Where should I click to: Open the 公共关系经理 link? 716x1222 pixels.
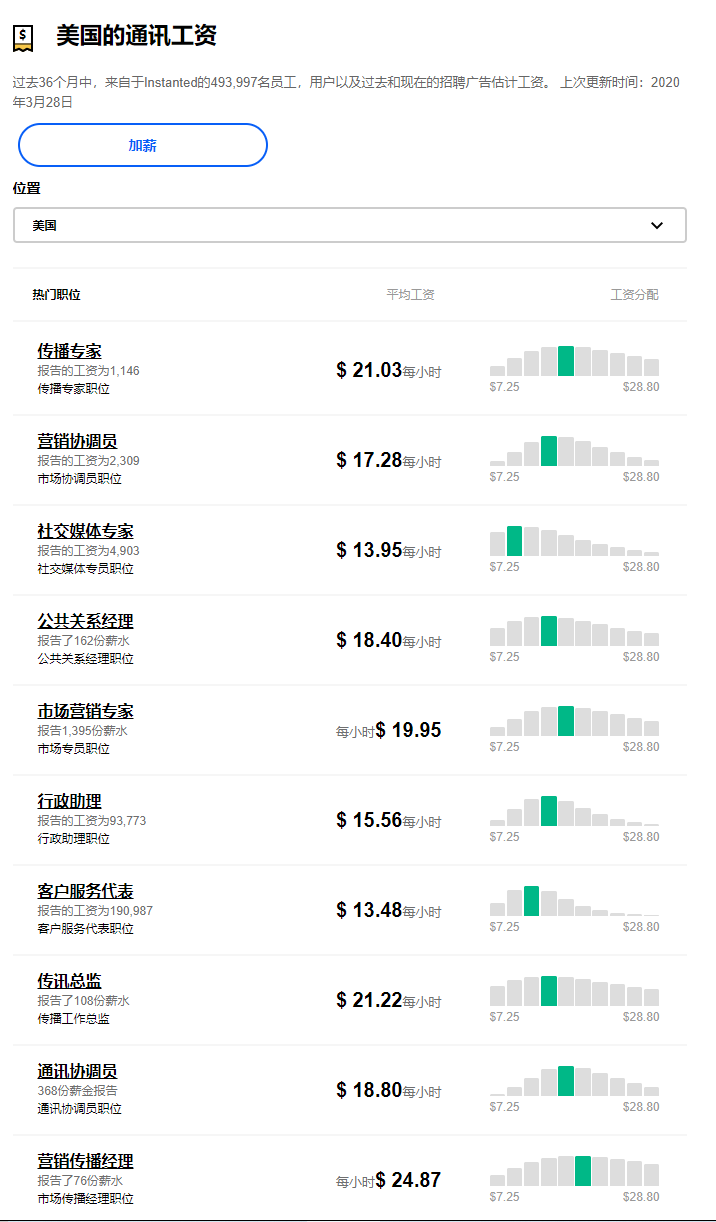tap(85, 621)
